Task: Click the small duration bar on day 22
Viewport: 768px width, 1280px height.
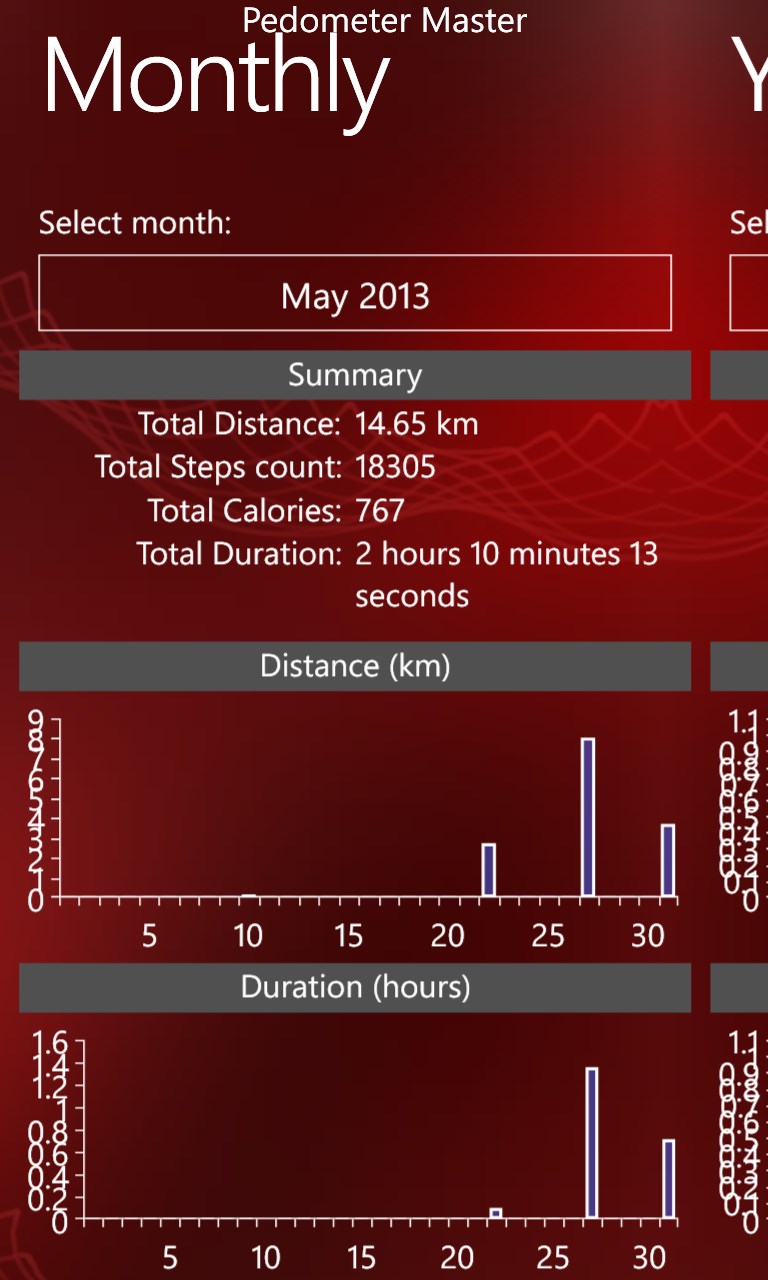Action: (494, 1212)
